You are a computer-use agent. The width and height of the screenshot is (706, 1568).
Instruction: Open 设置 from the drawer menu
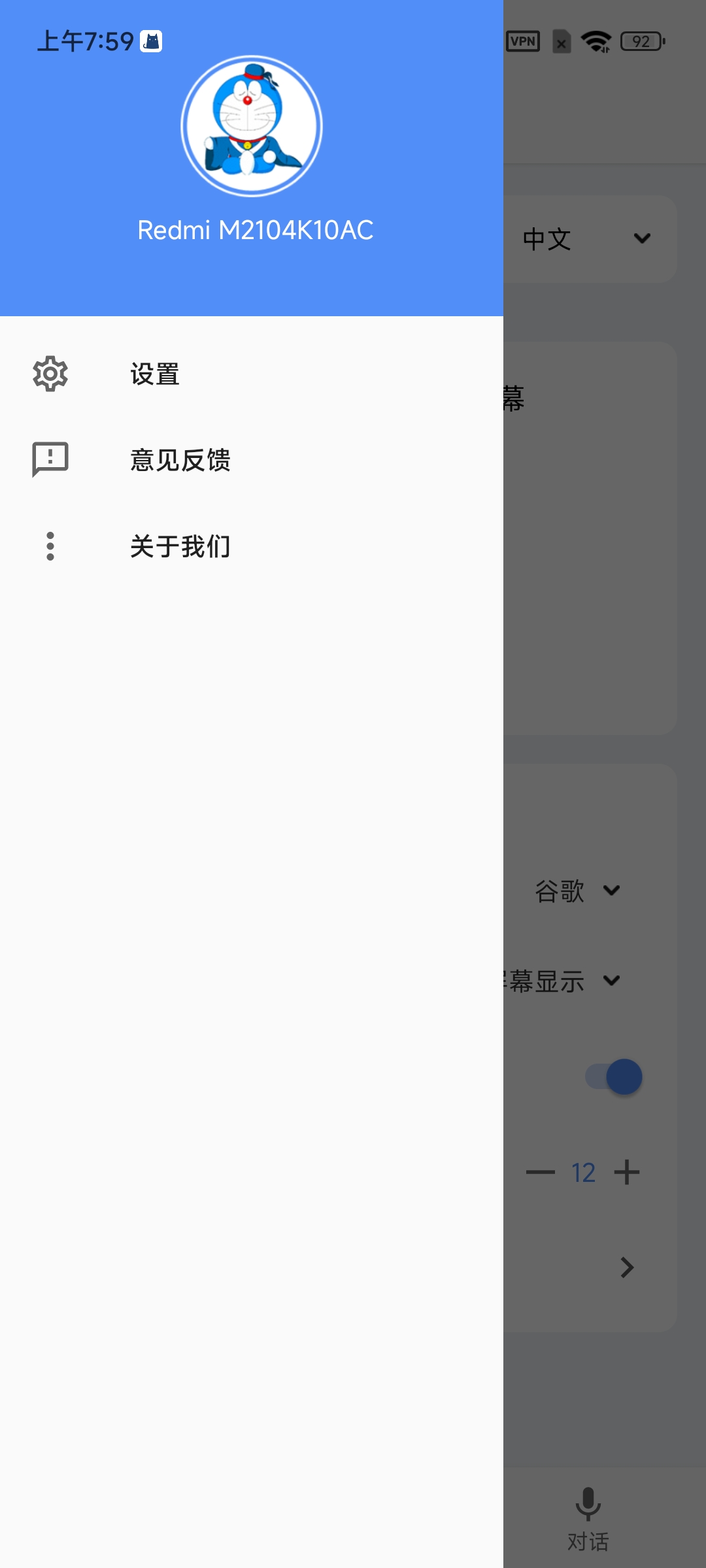155,374
